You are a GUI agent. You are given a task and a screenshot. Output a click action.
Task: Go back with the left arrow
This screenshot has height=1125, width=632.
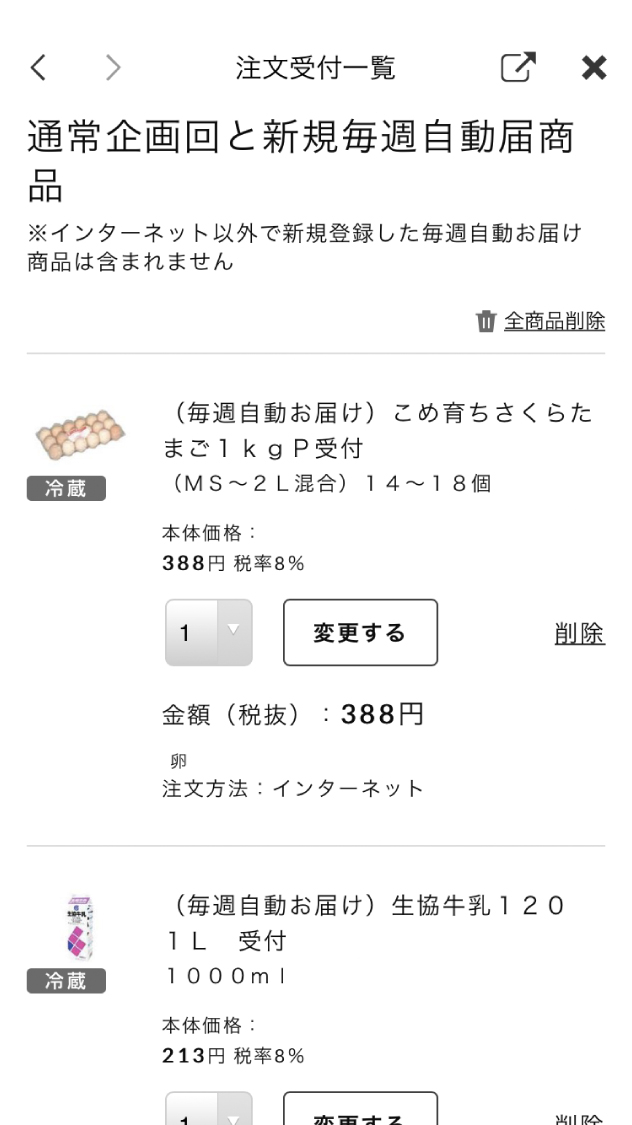38,68
